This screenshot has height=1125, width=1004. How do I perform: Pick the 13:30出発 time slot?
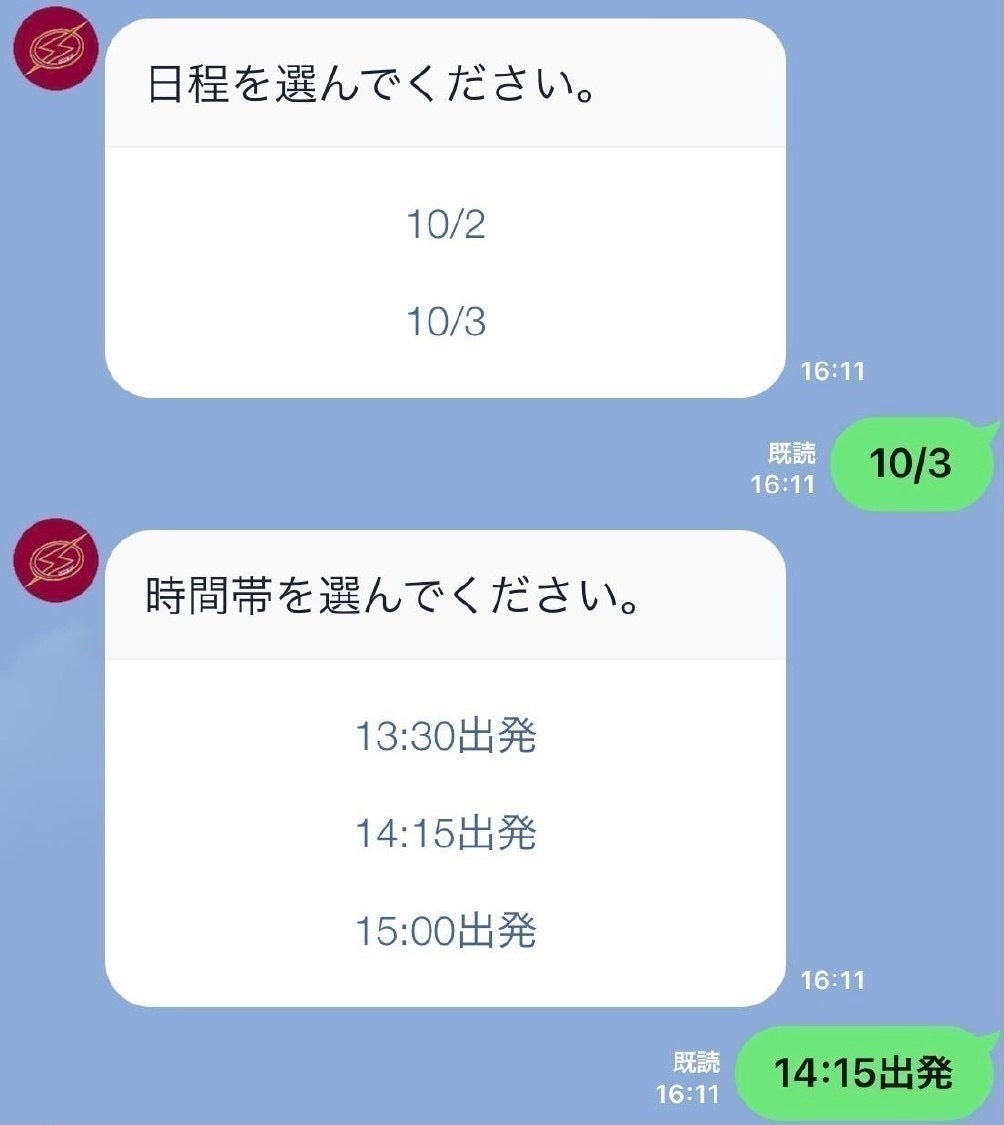point(445,737)
